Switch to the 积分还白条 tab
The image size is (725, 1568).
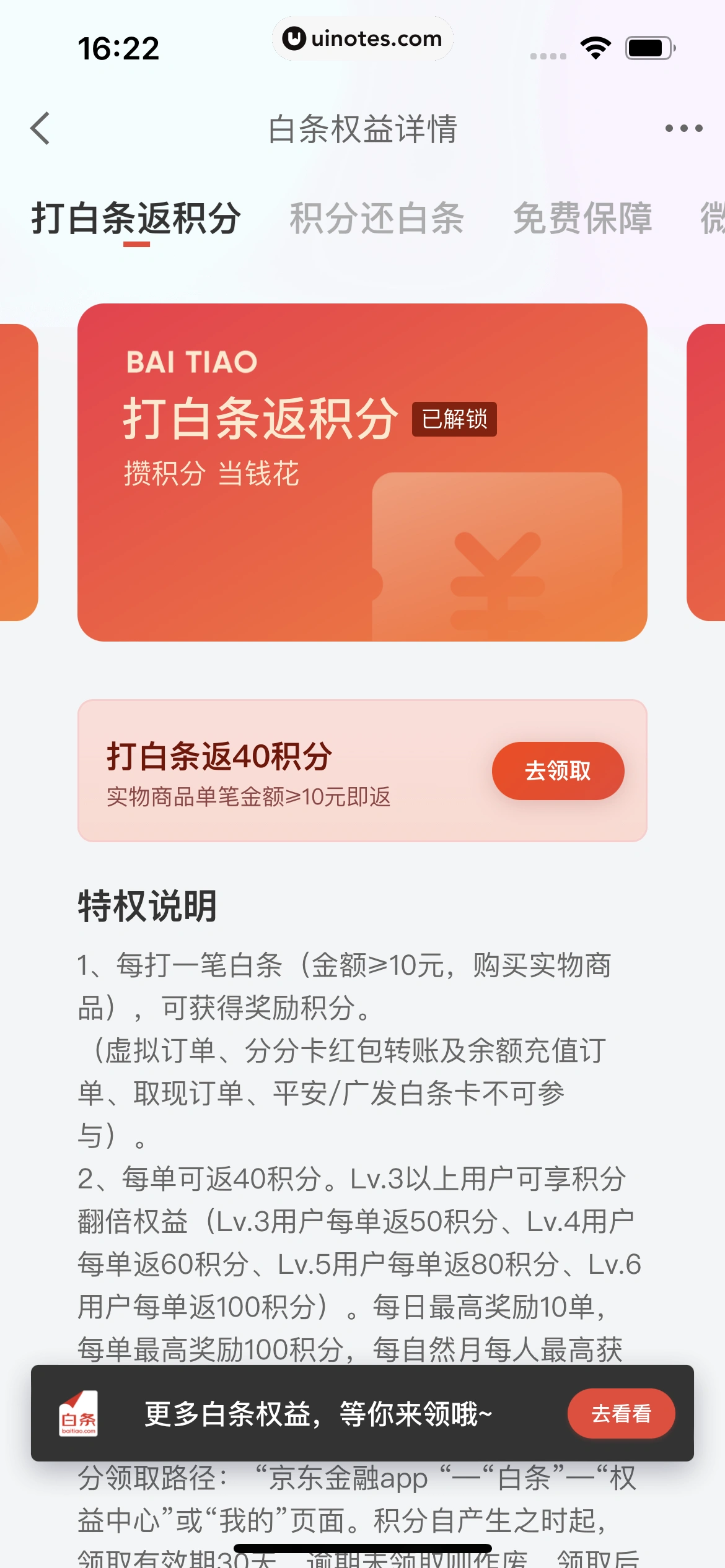[x=377, y=219]
